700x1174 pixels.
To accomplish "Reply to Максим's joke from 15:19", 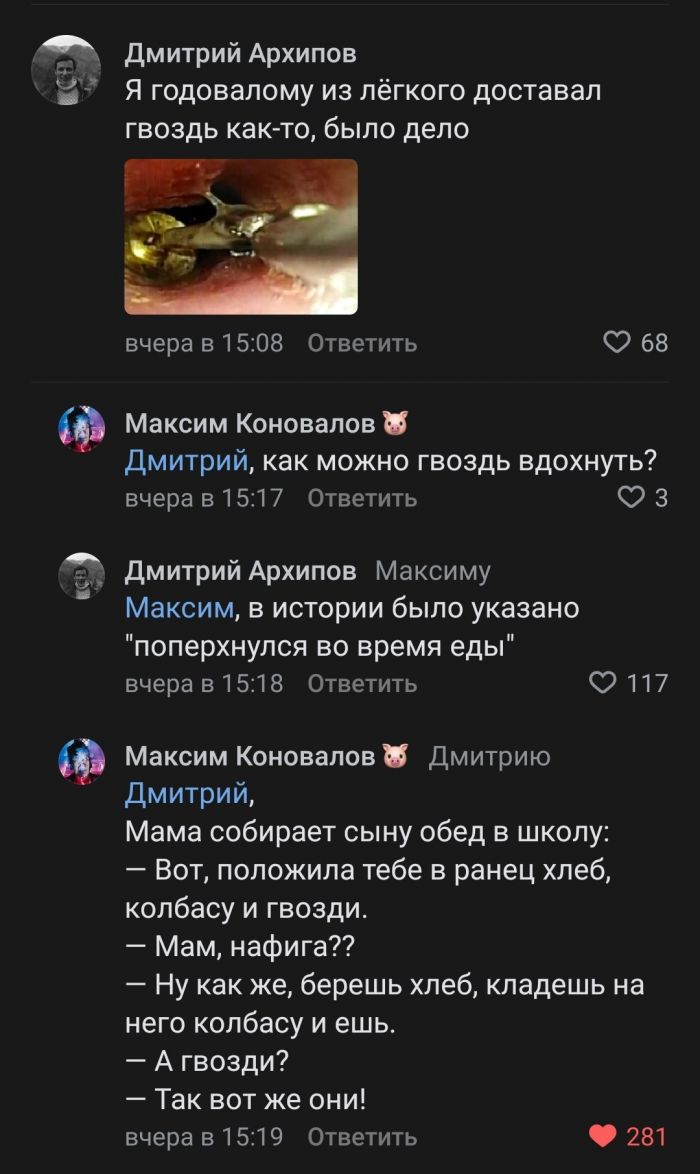I will click(x=362, y=1137).
